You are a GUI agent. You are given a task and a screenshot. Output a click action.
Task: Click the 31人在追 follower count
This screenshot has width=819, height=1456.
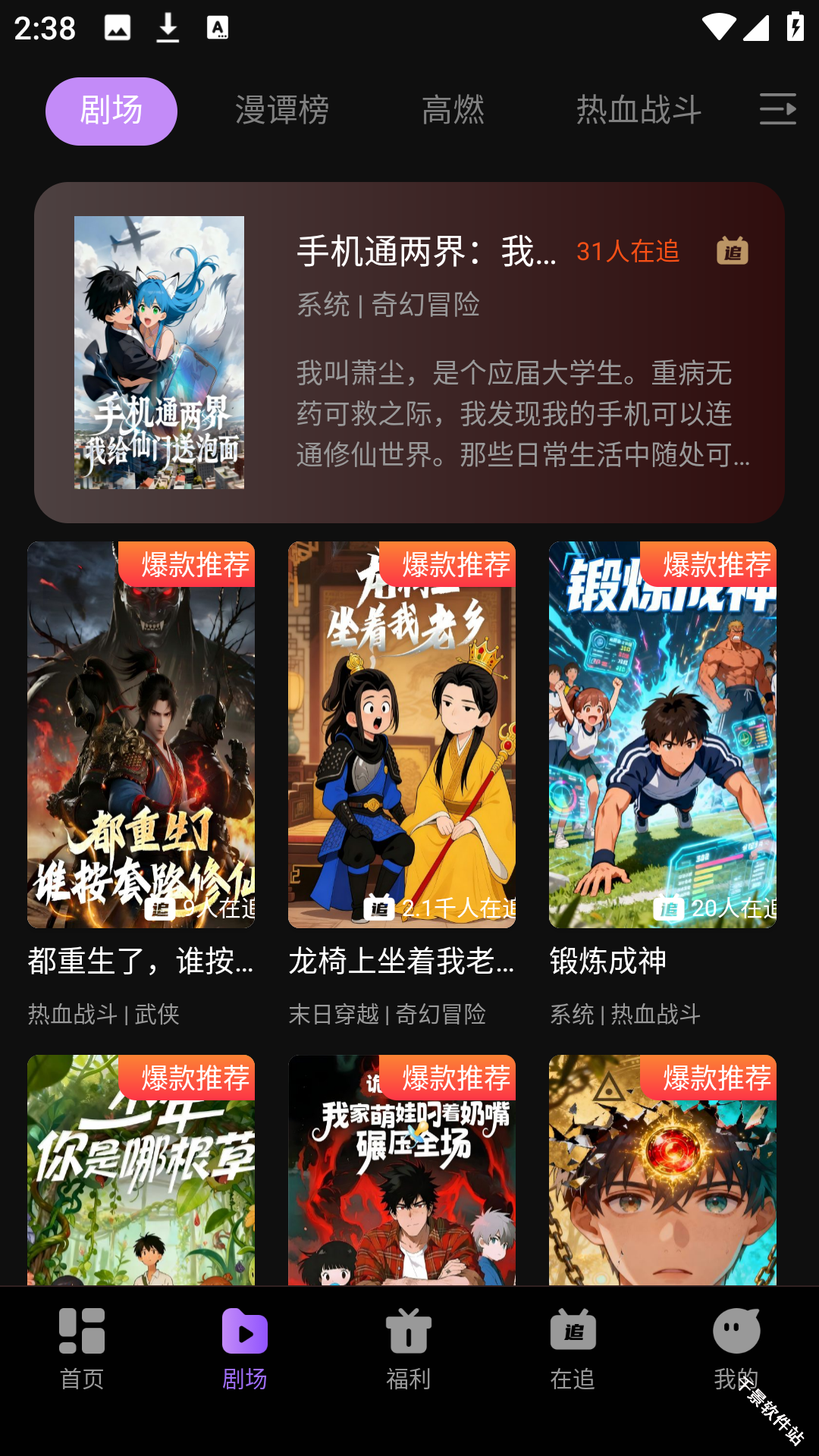pyautogui.click(x=628, y=252)
